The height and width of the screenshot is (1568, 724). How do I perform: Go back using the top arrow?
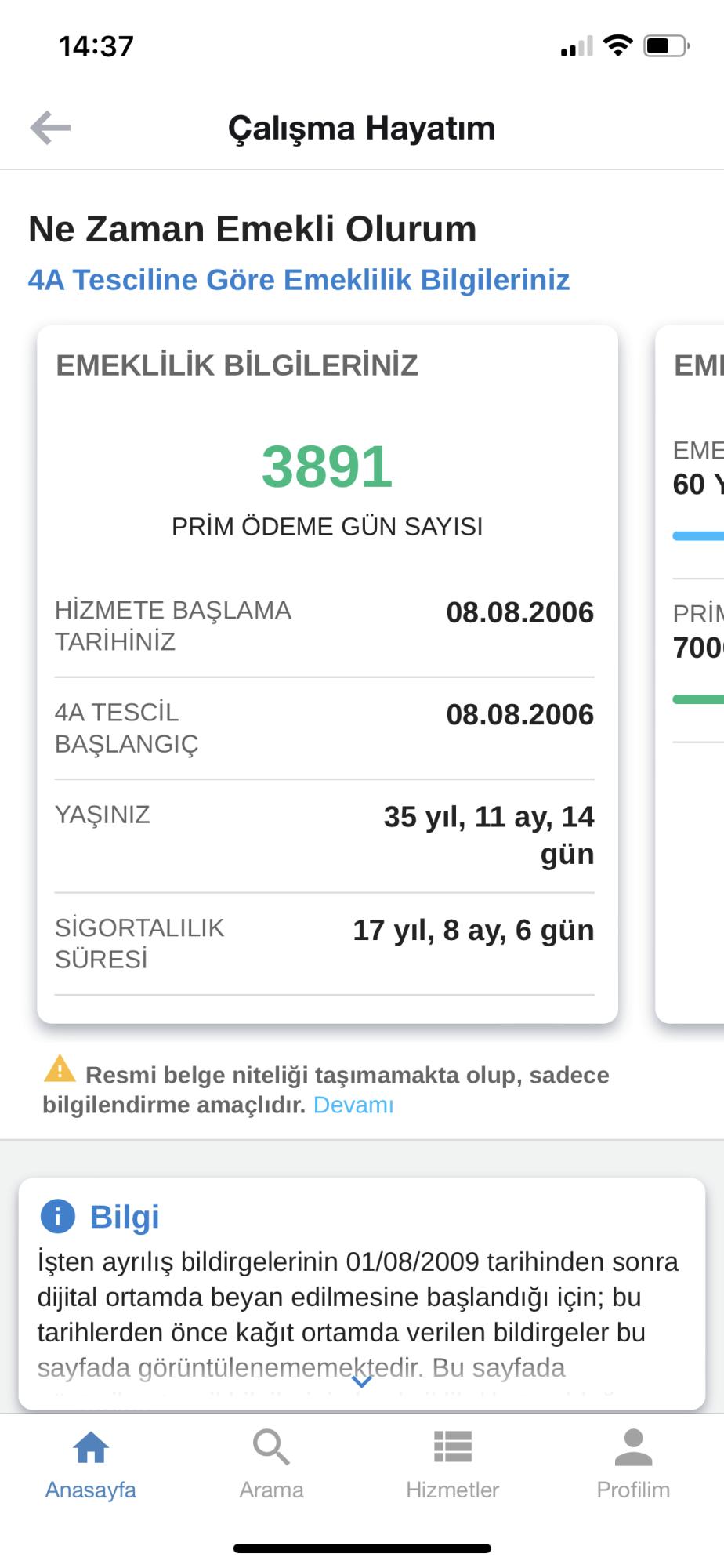click(51, 128)
